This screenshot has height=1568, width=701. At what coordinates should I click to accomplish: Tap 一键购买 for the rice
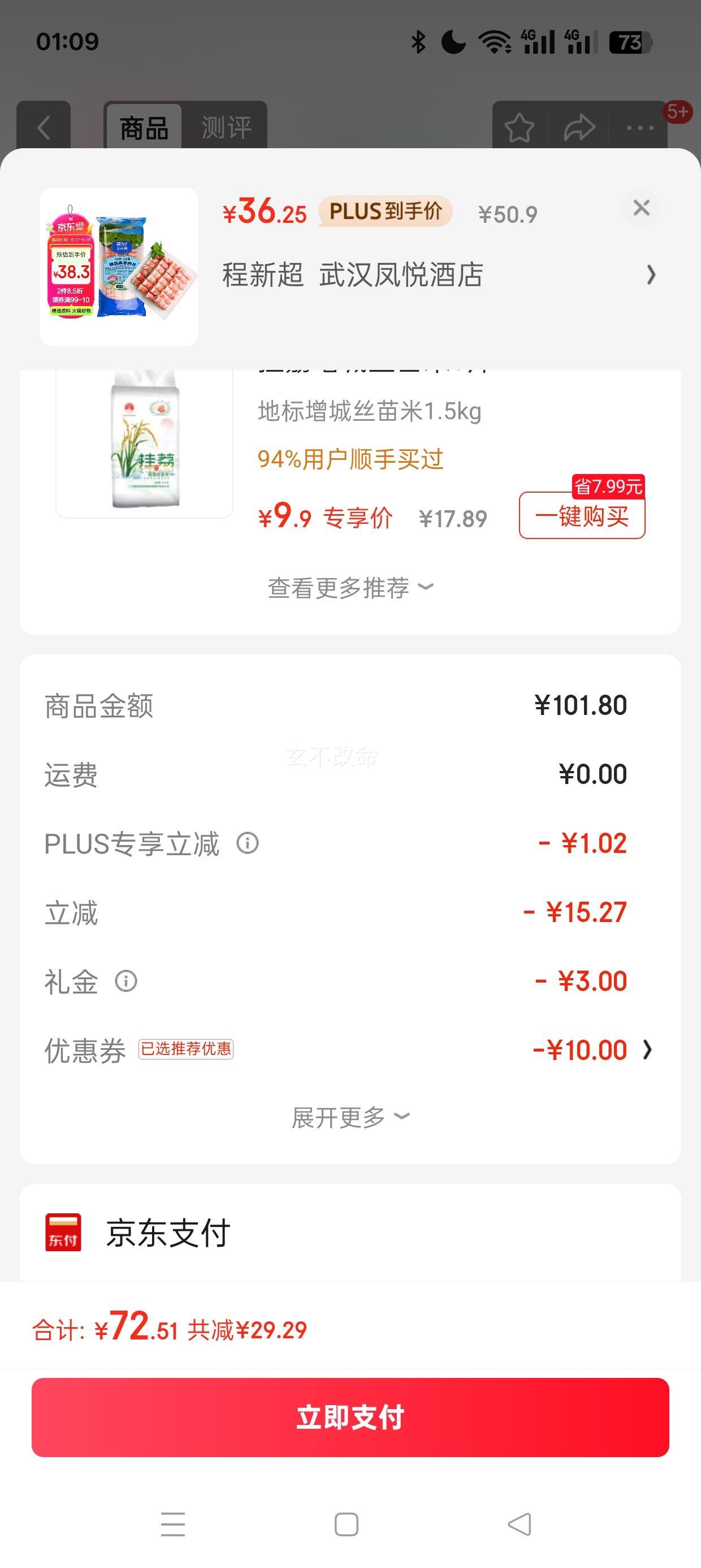pyautogui.click(x=582, y=516)
